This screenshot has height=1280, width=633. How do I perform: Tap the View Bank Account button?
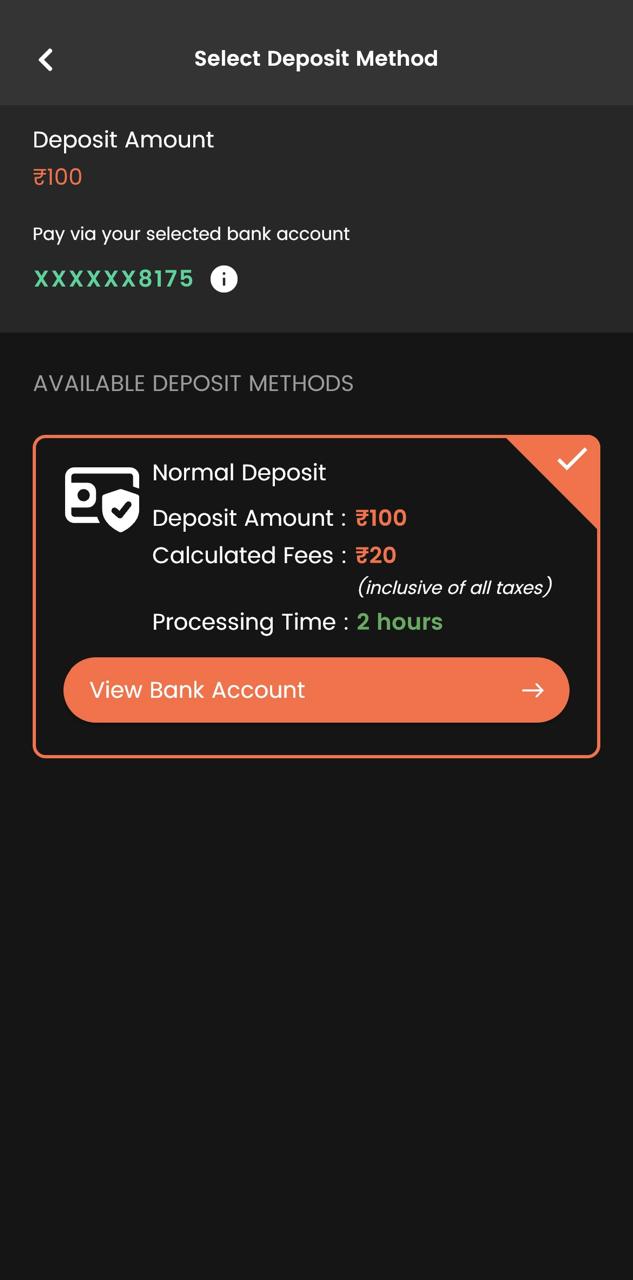316,690
